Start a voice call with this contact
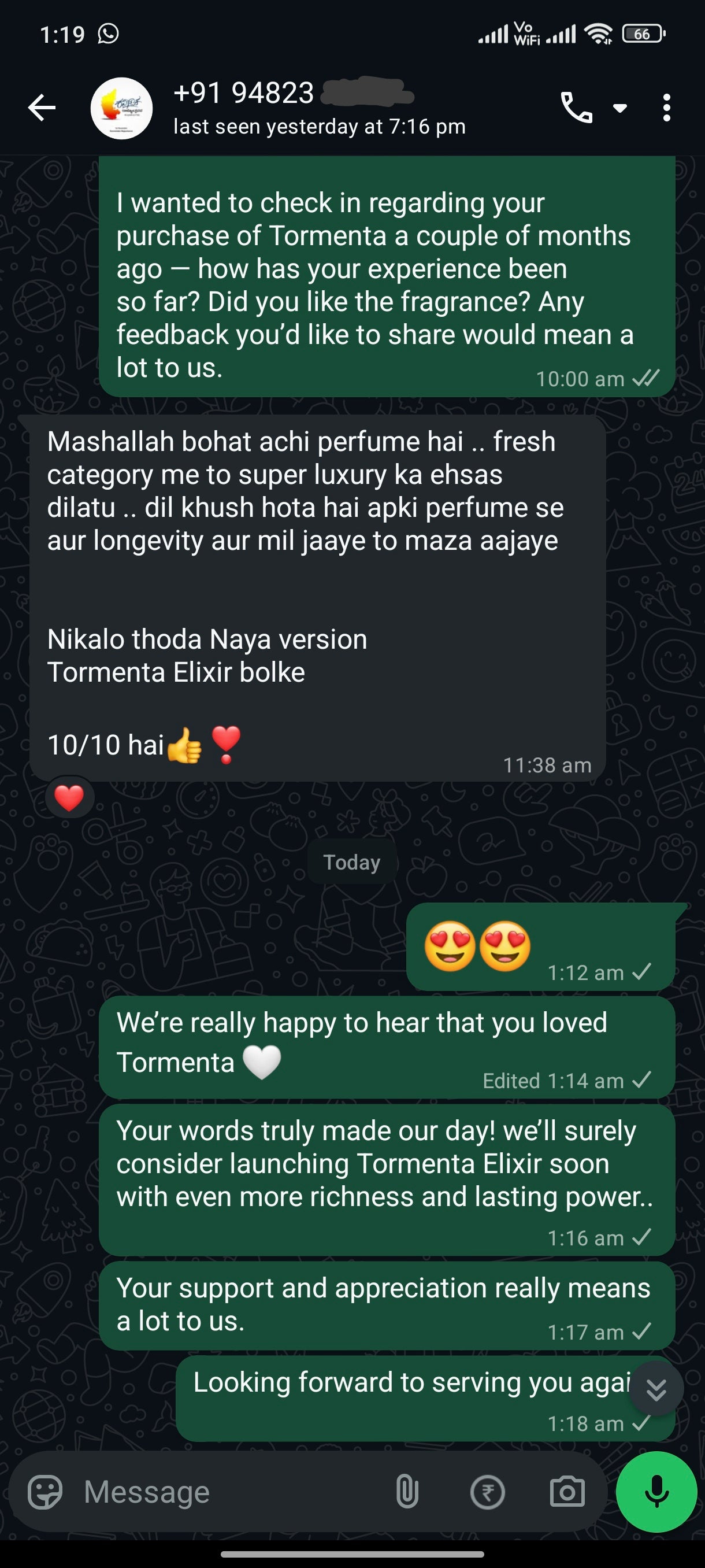Image resolution: width=705 pixels, height=1568 pixels. (x=576, y=108)
